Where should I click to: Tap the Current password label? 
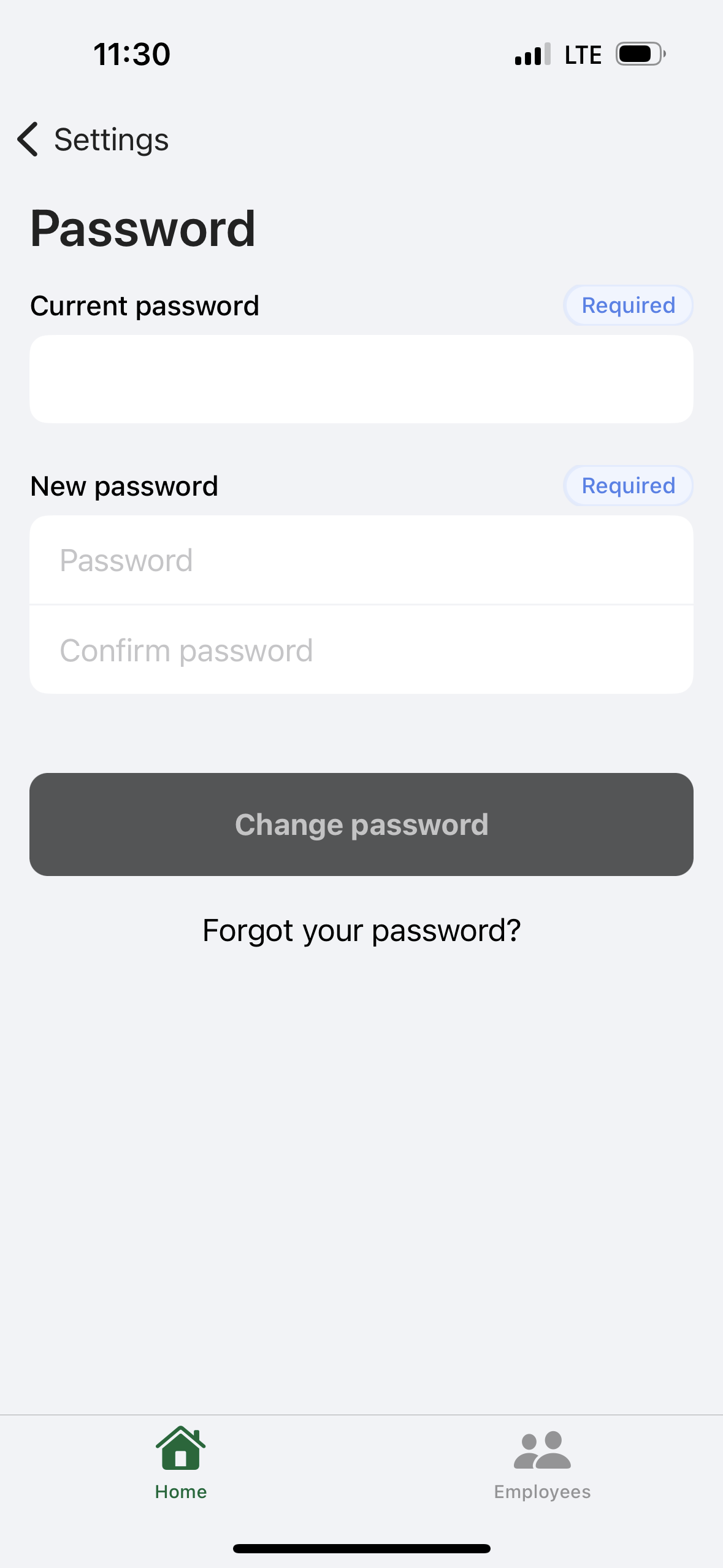[145, 306]
